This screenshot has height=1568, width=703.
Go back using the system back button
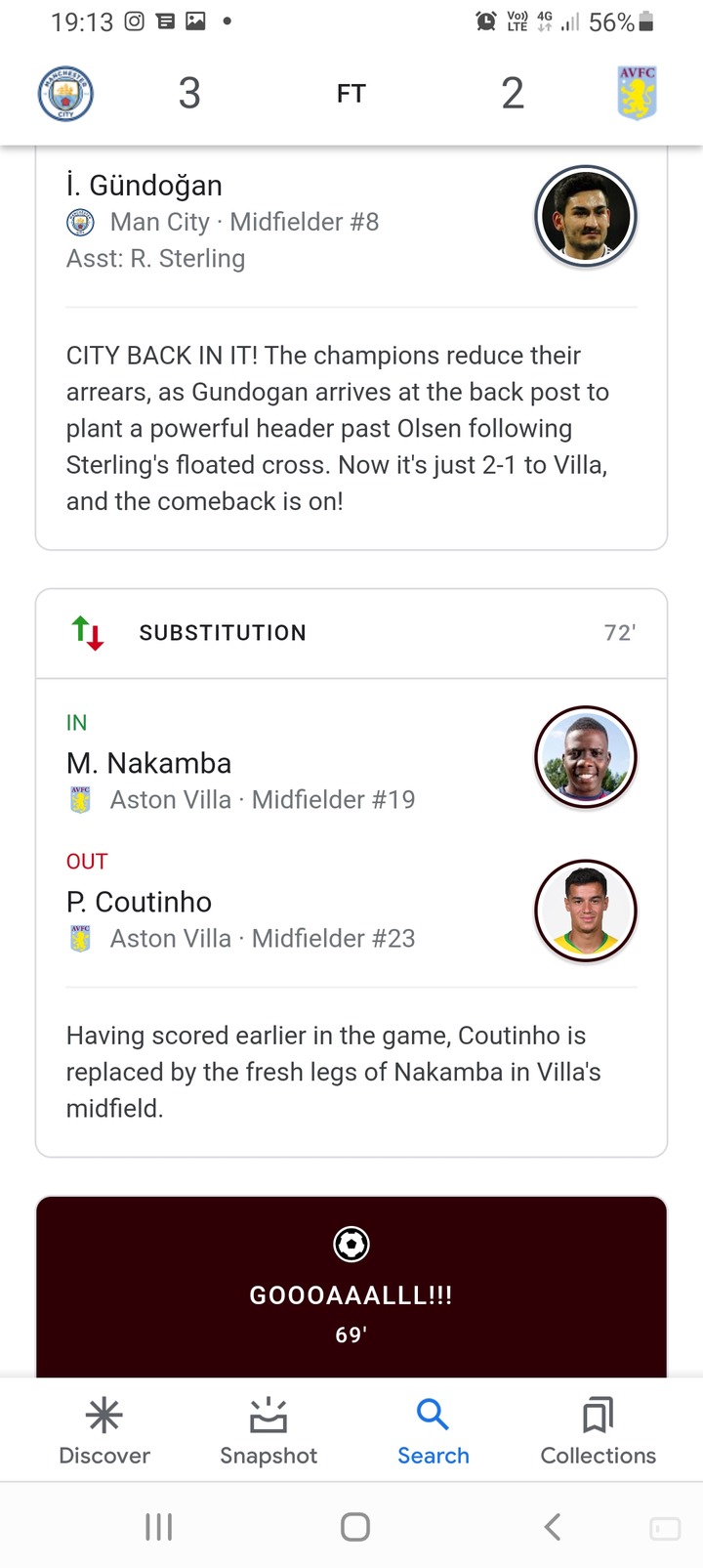tap(552, 1526)
